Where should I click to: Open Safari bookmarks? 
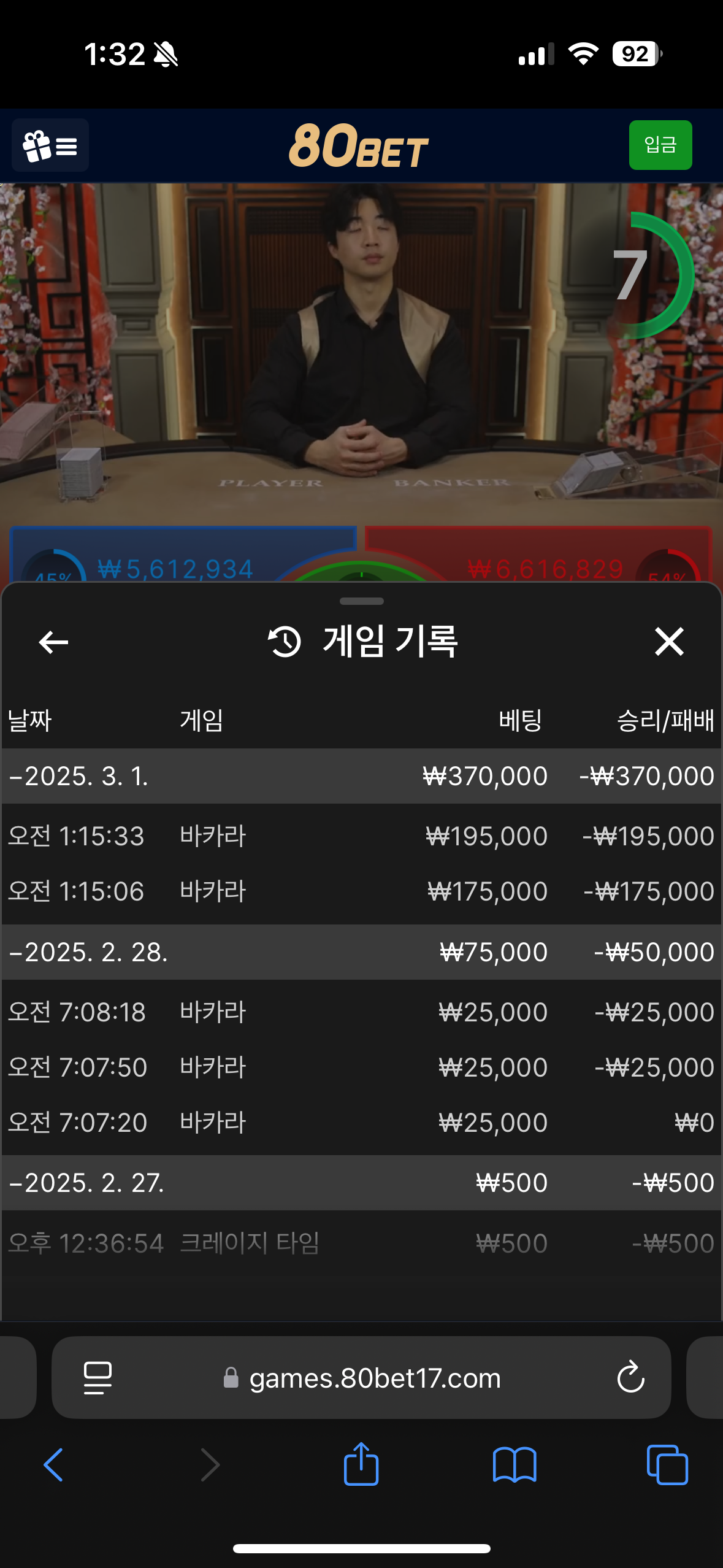point(514,1465)
